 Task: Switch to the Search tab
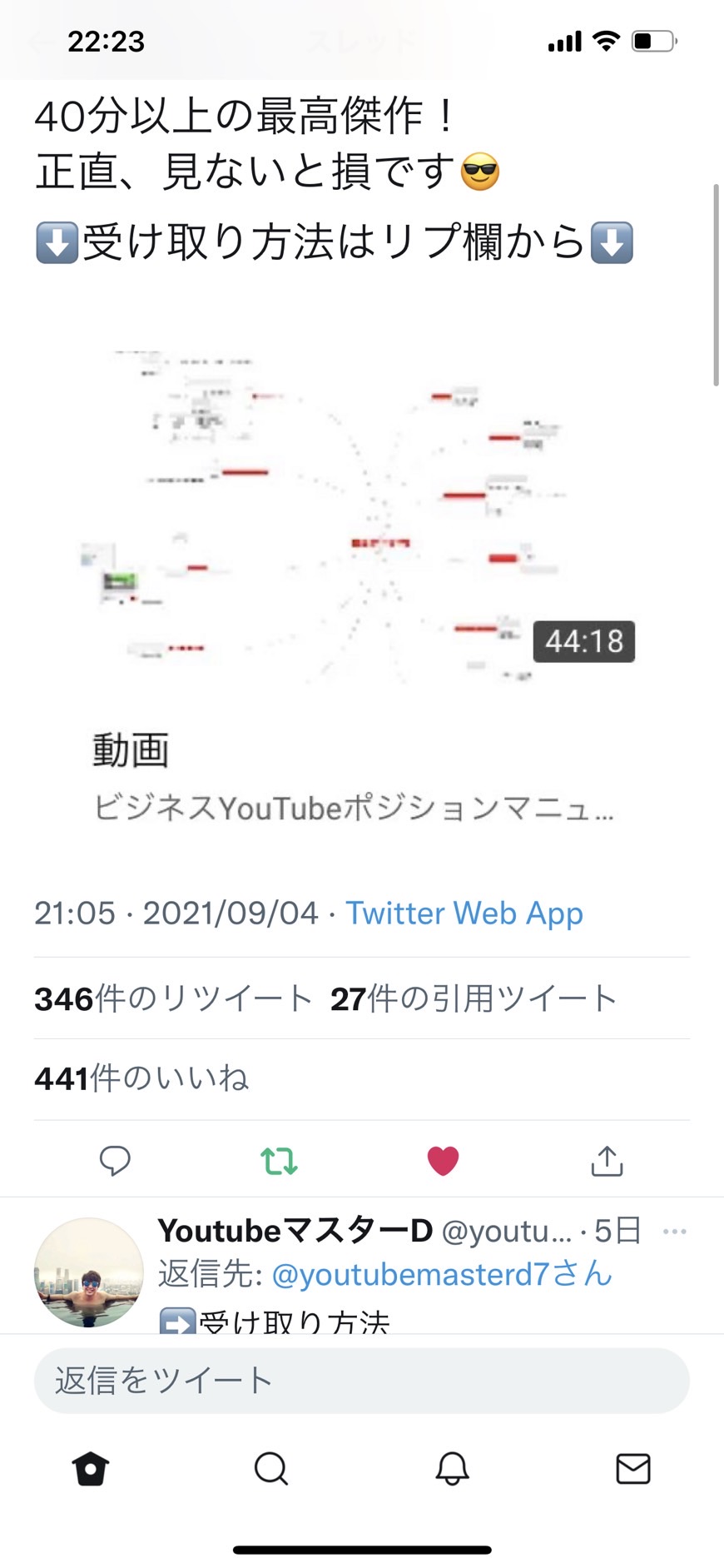(271, 1468)
